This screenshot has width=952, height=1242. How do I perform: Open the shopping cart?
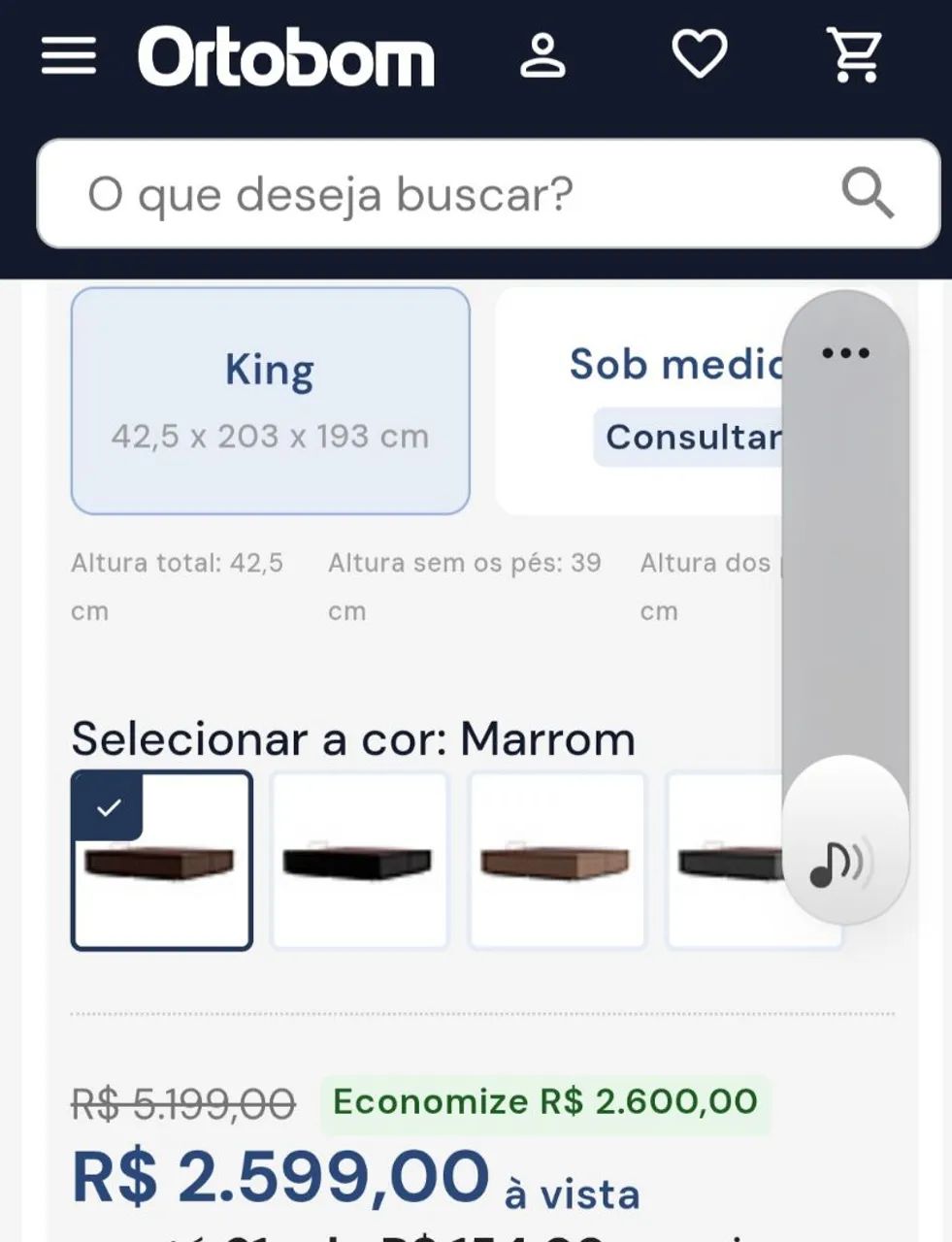point(852,56)
